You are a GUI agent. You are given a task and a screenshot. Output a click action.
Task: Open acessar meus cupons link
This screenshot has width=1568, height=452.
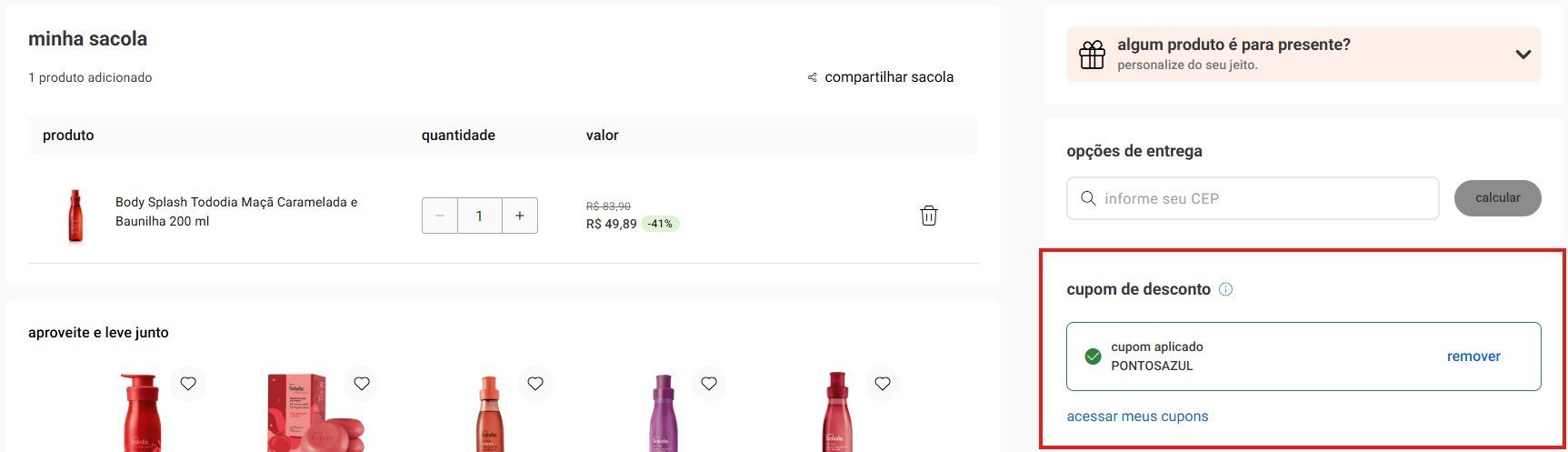click(1137, 417)
